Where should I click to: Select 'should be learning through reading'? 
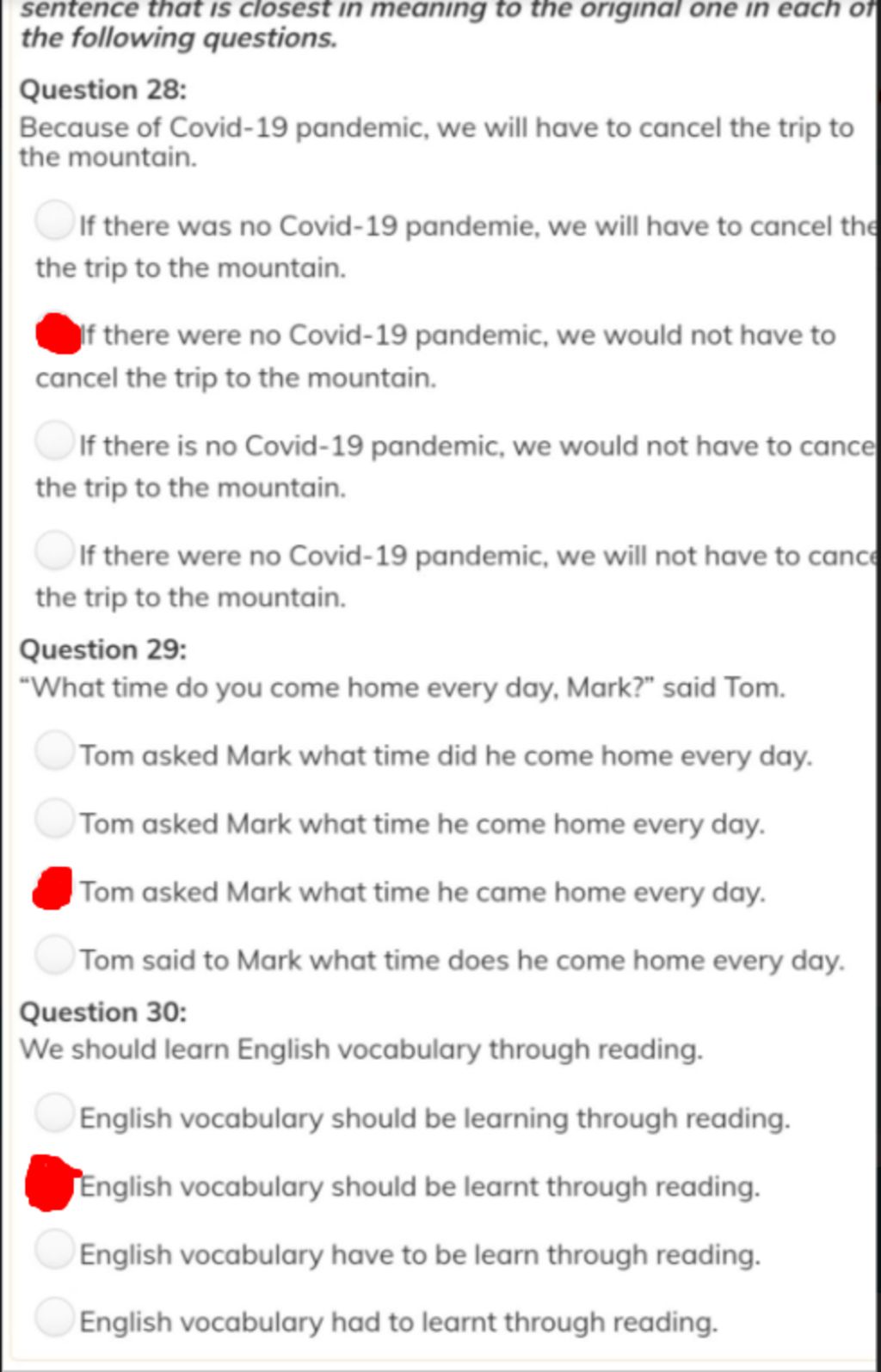(x=54, y=1113)
